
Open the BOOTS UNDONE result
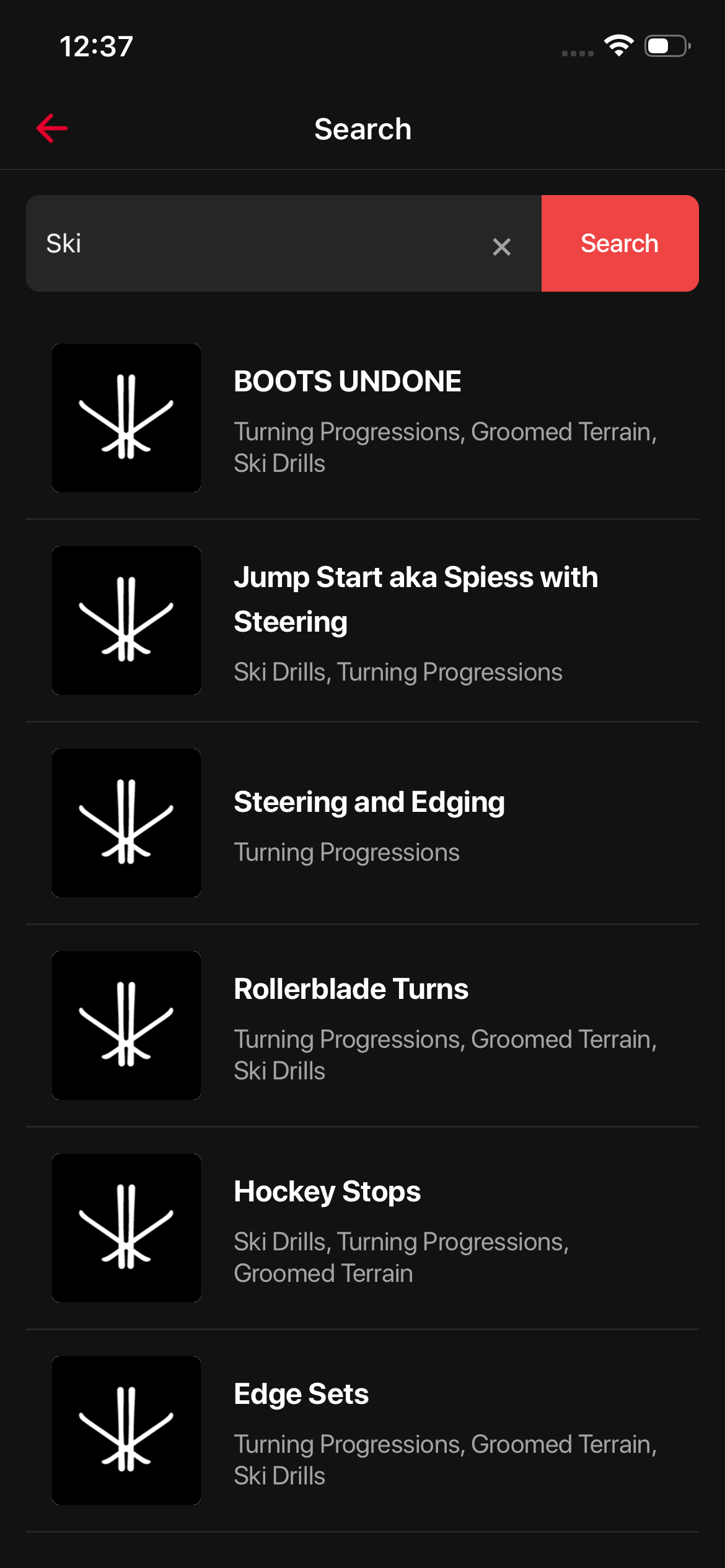pos(362,418)
